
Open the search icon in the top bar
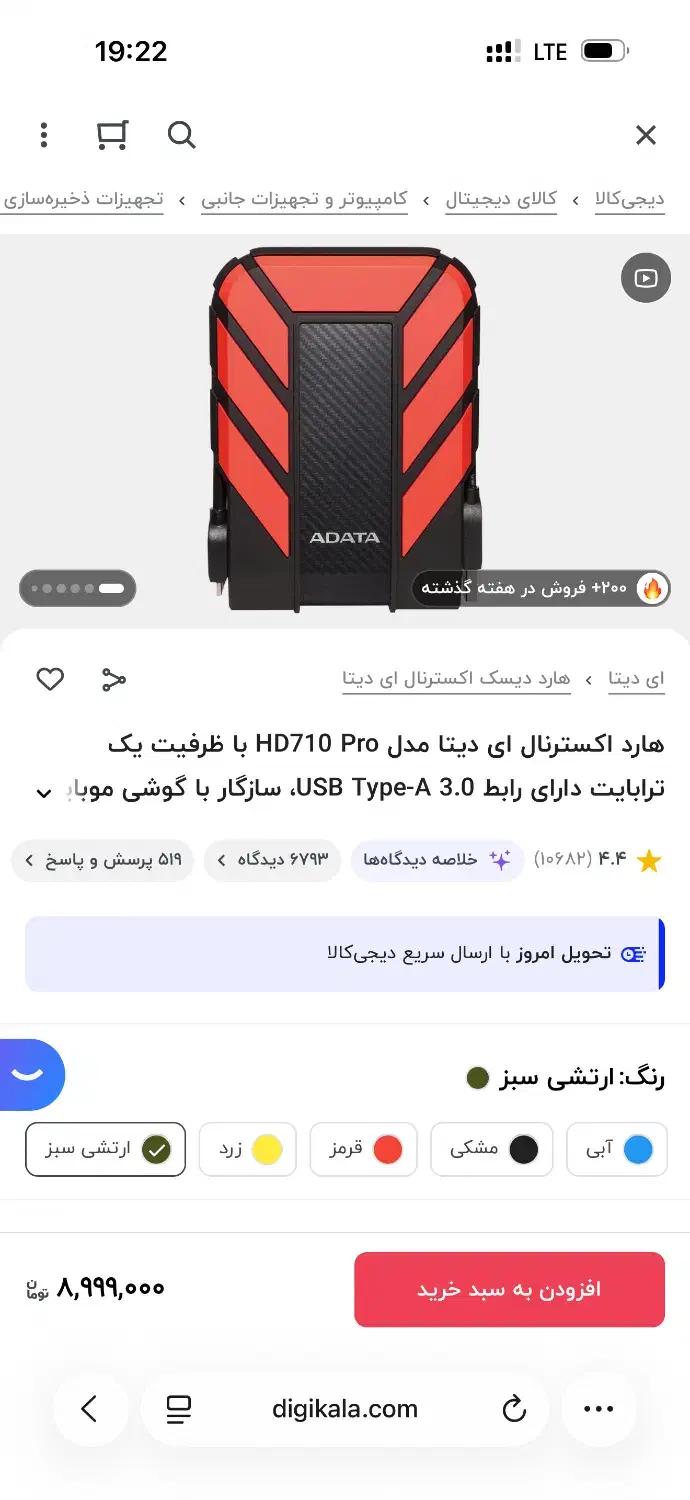[181, 134]
